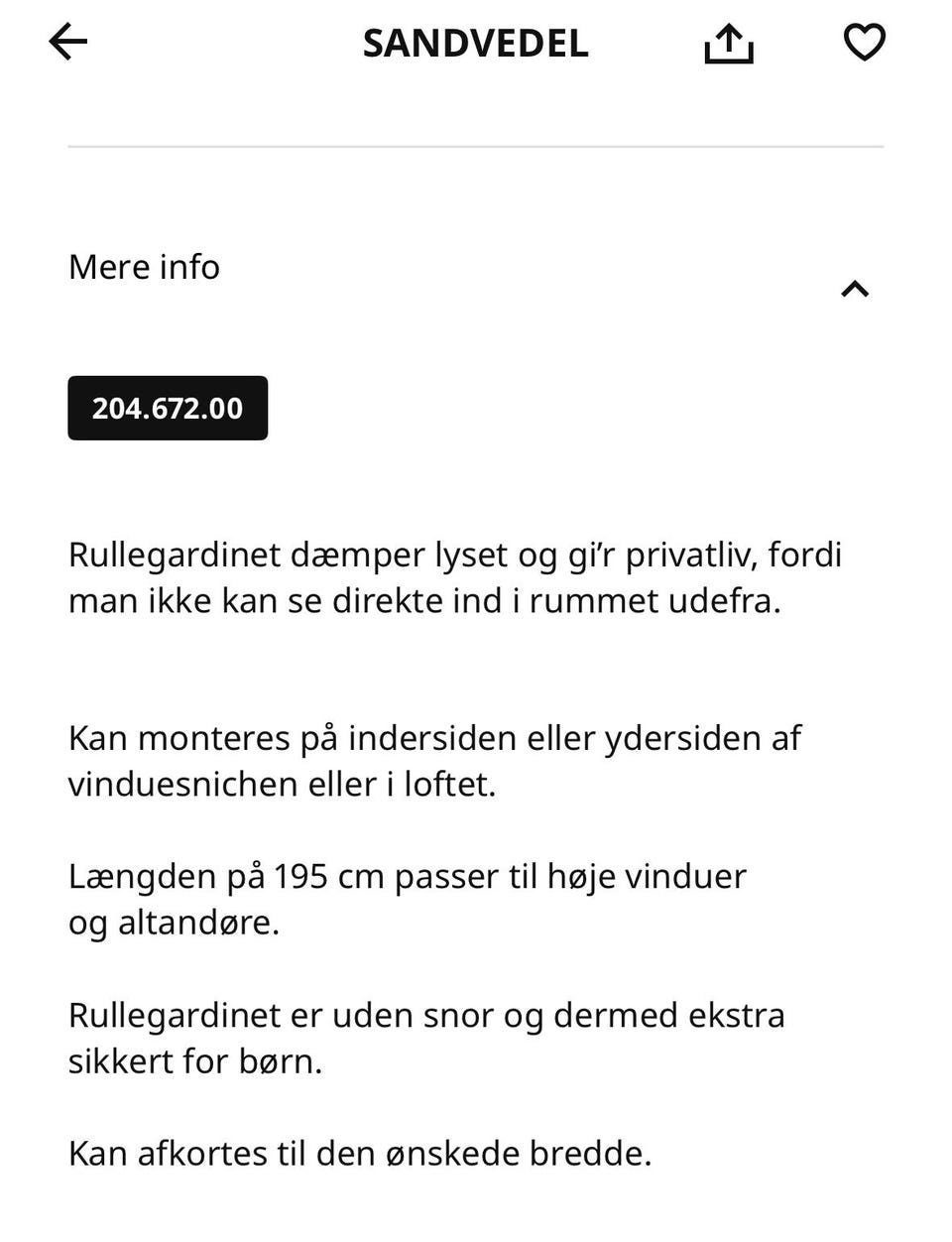Toggle the Mere info disclosure arrow closed
The height and width of the screenshot is (1242, 952).
pos(855,289)
